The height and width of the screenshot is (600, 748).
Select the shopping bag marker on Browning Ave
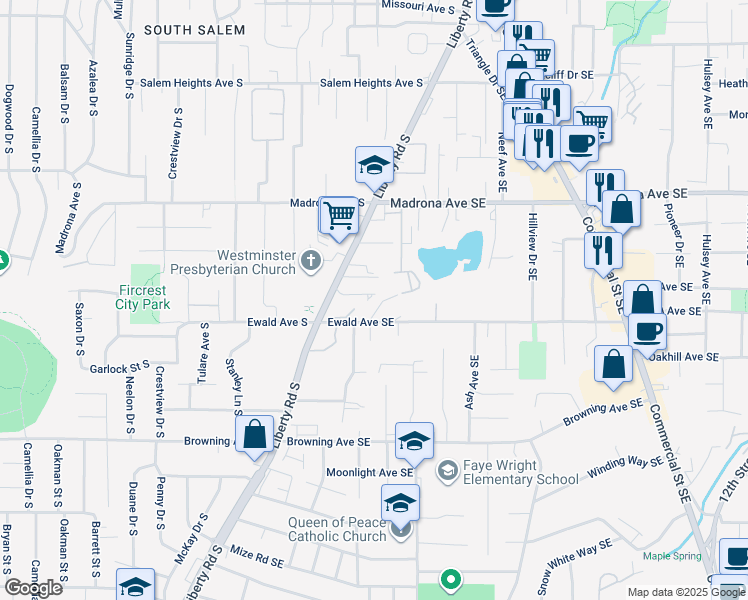(x=255, y=435)
